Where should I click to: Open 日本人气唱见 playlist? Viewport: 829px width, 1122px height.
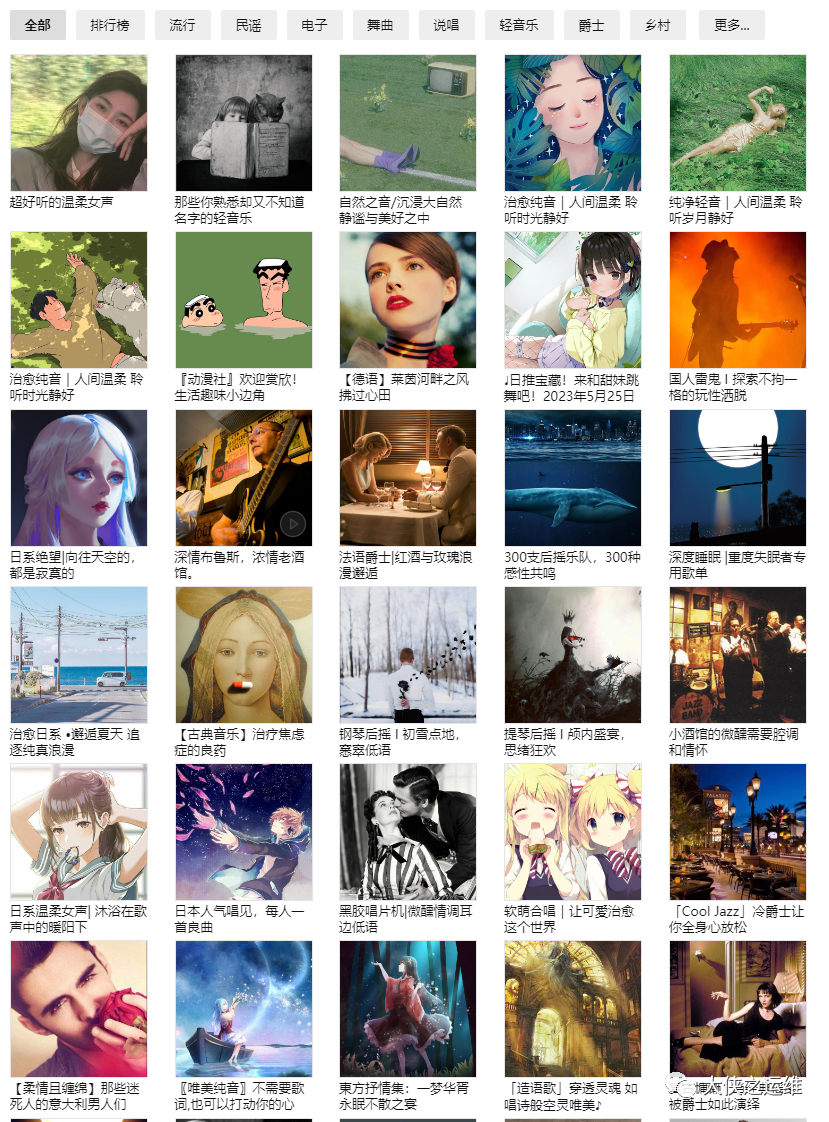243,831
